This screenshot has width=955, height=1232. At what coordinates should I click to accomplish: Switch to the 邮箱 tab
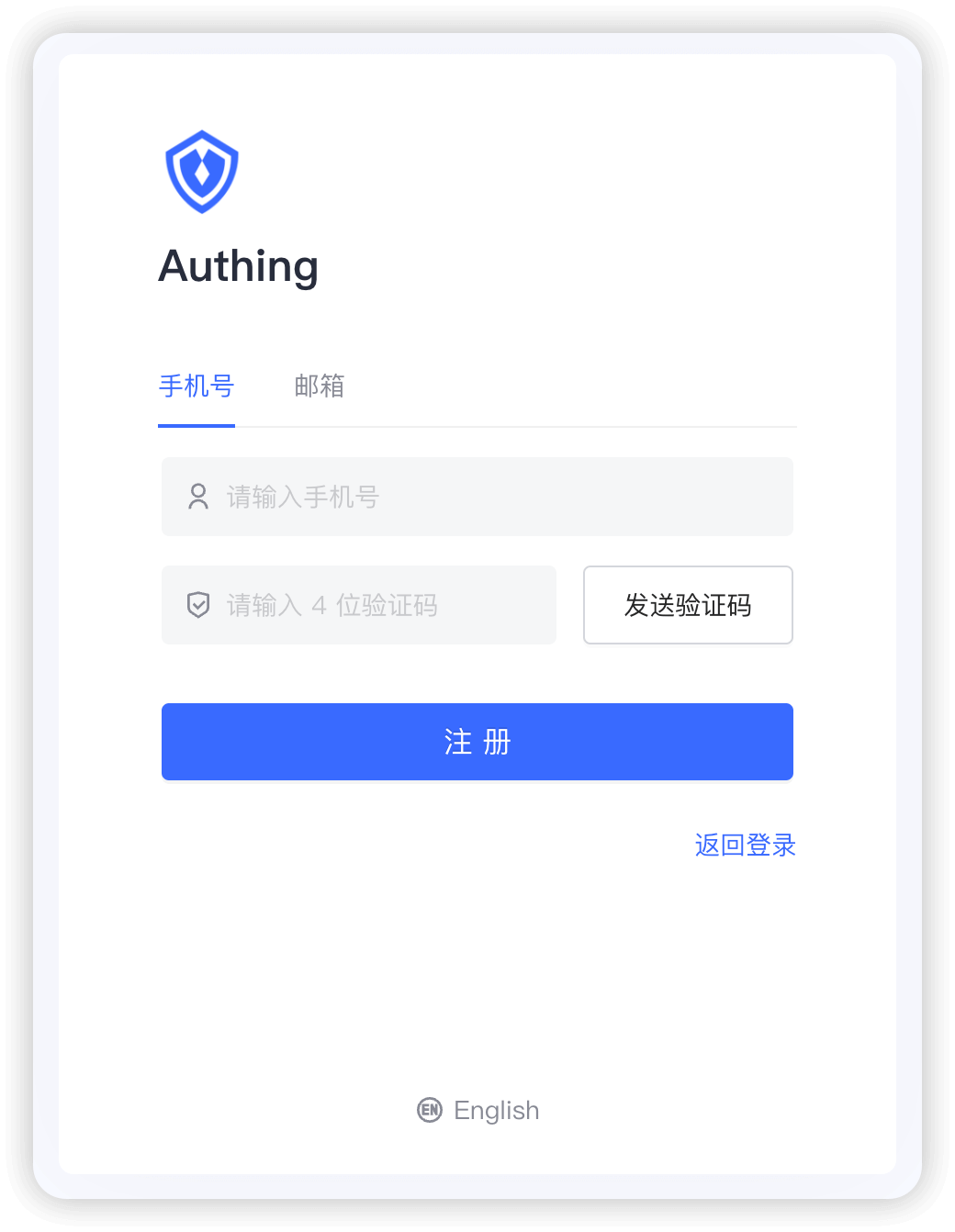(319, 386)
